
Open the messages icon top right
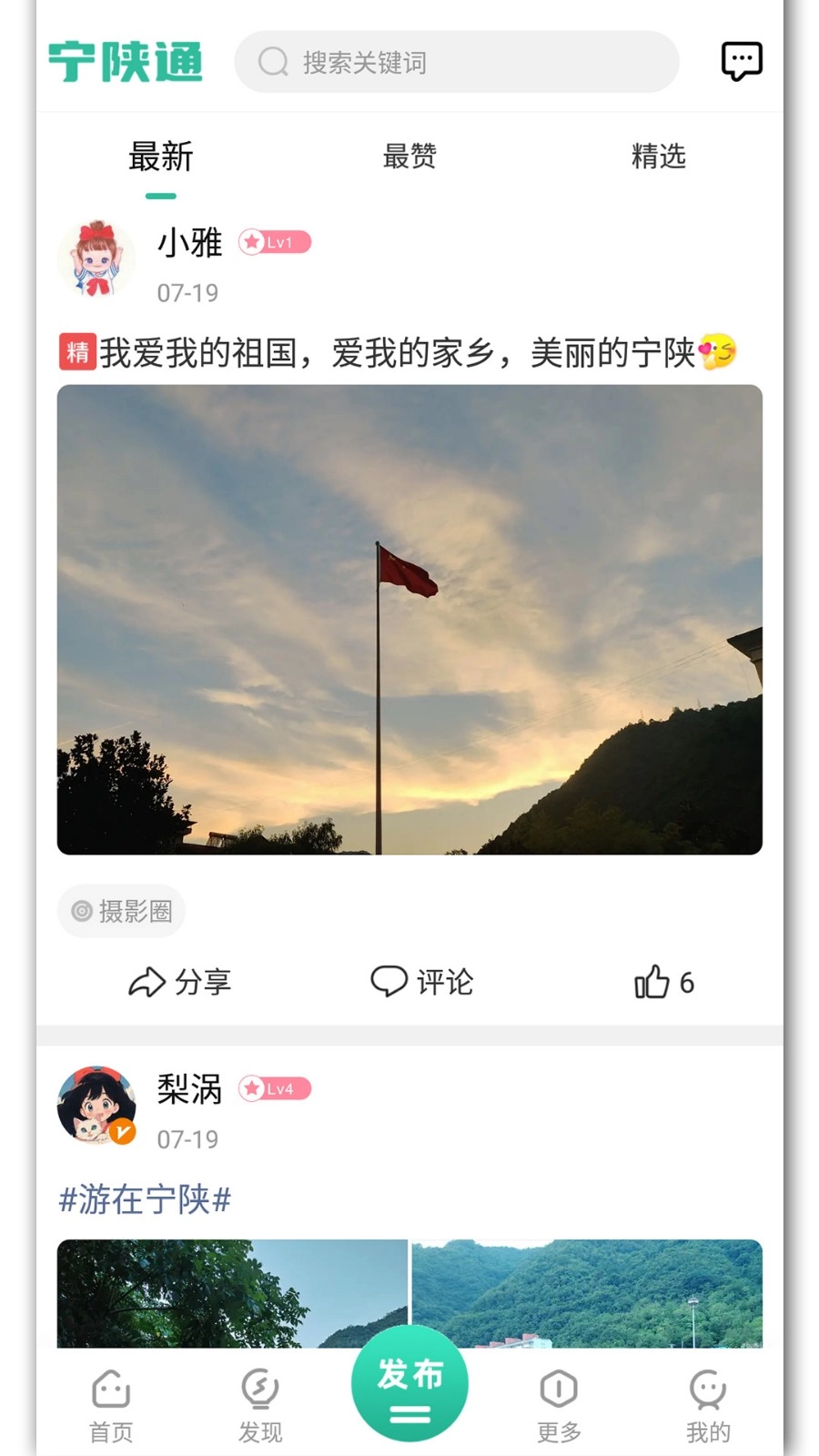pyautogui.click(x=742, y=61)
